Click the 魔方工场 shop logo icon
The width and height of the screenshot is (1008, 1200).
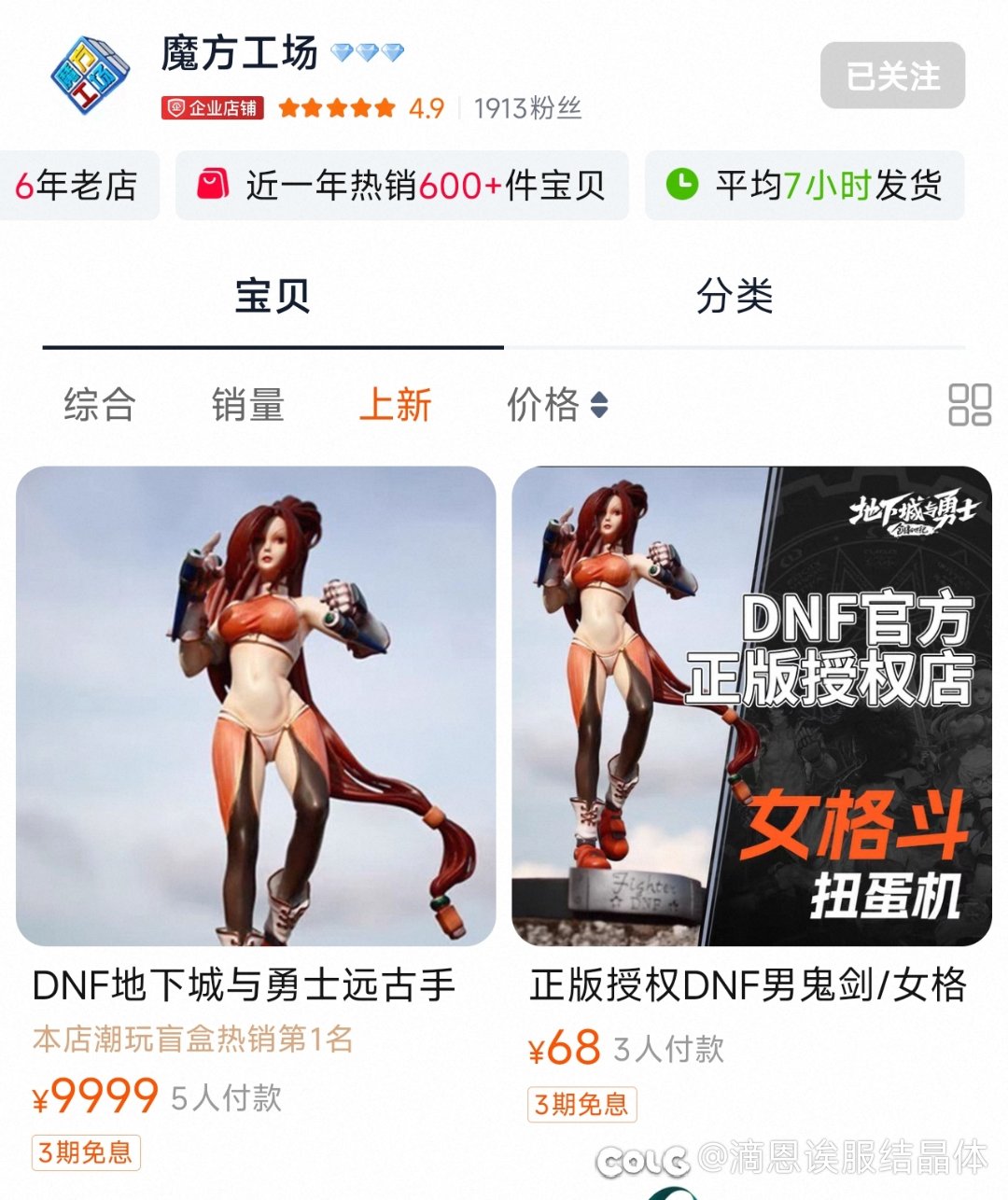point(89,75)
